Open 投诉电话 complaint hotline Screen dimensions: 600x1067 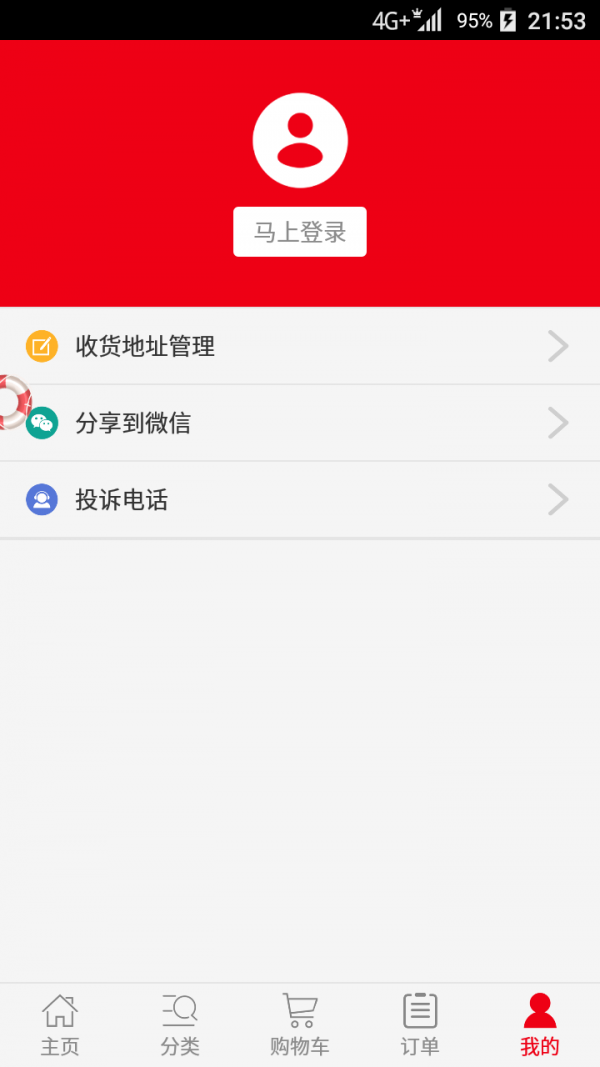(x=300, y=500)
